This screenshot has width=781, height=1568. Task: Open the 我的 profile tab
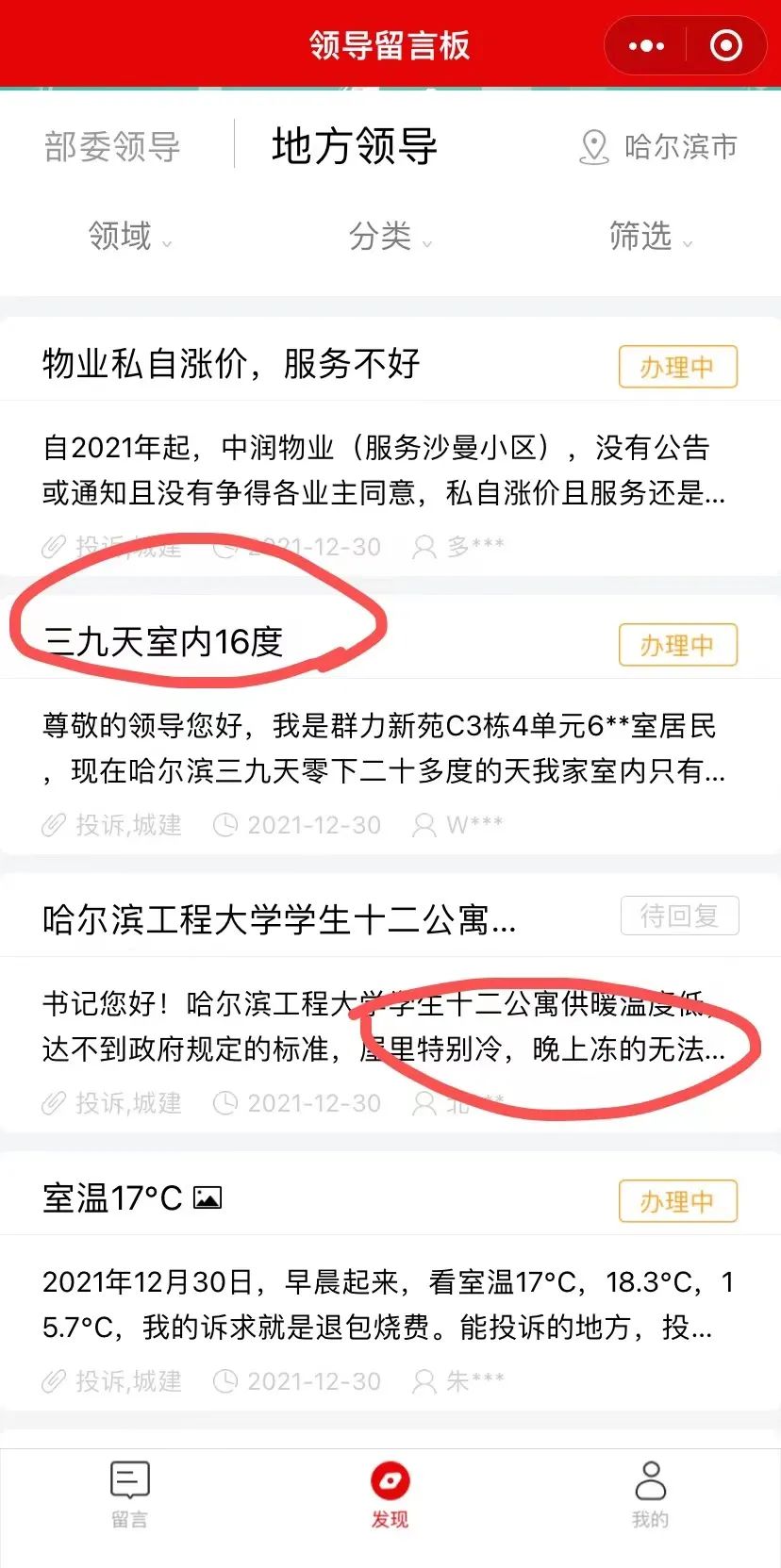pyautogui.click(x=650, y=1494)
